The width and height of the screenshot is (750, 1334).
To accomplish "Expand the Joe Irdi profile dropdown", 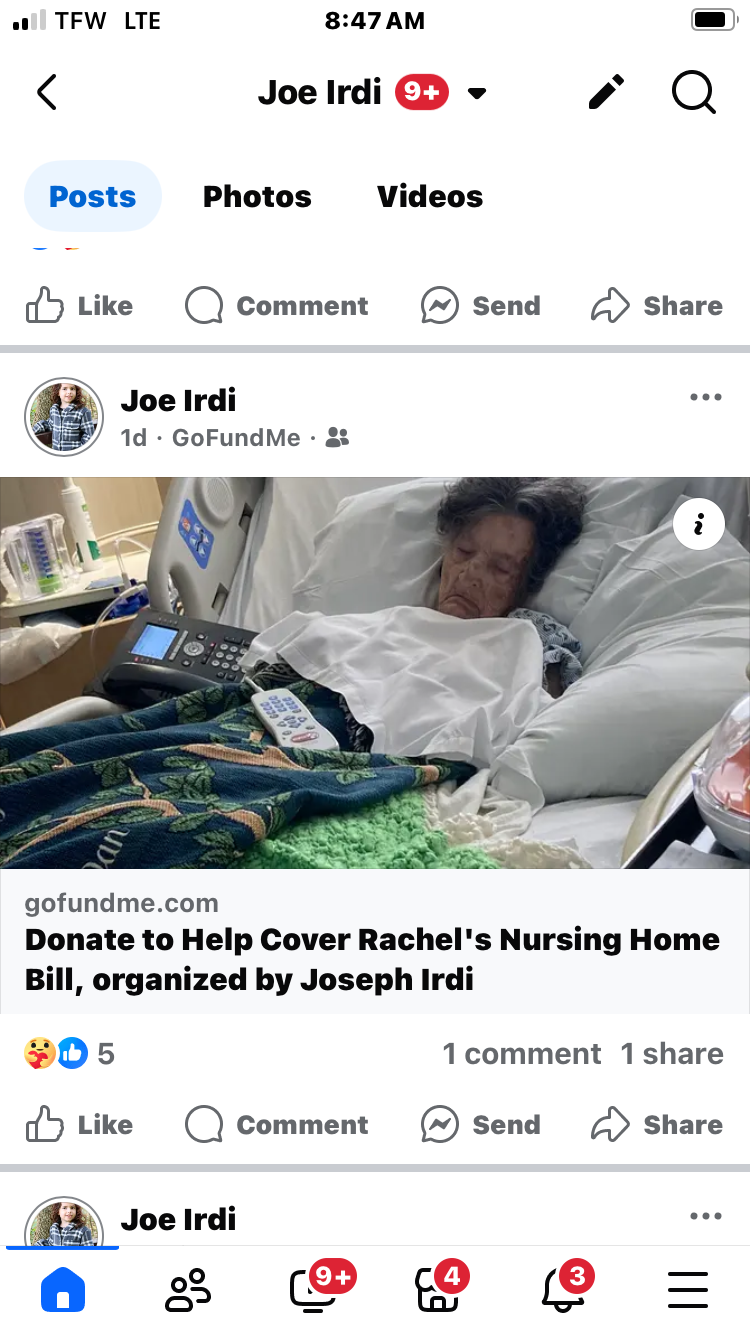I will 477,94.
